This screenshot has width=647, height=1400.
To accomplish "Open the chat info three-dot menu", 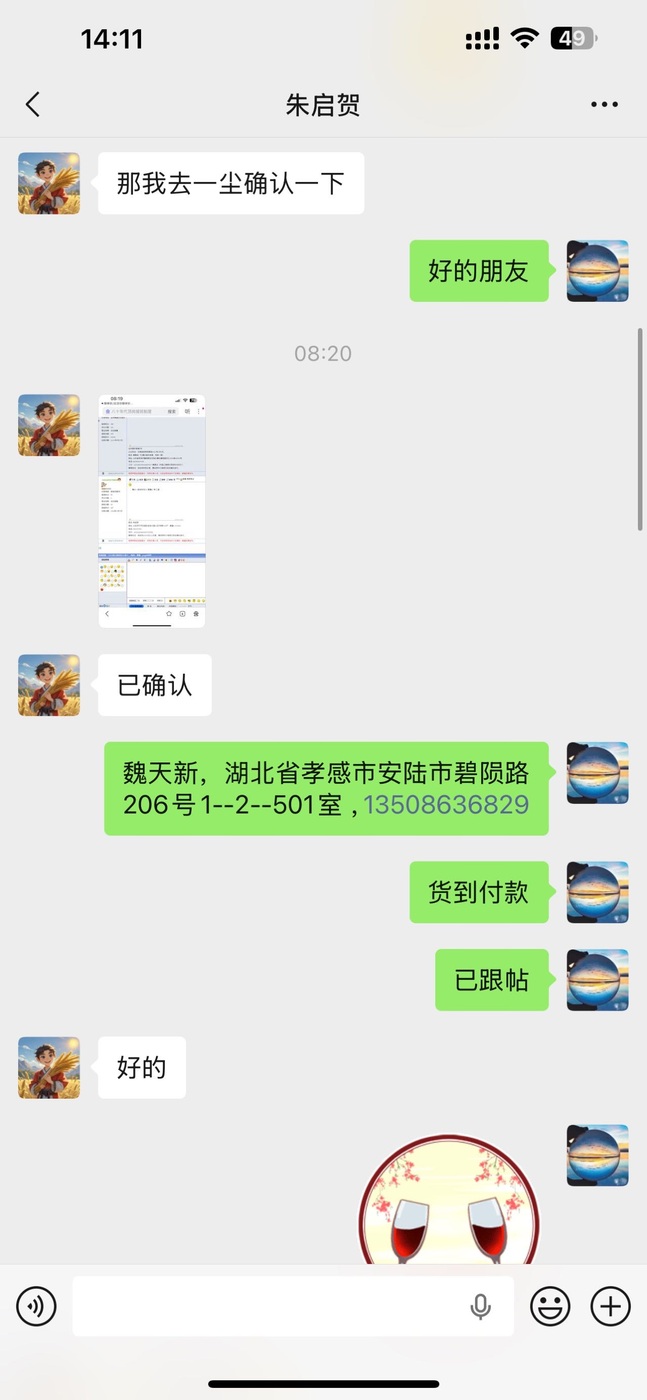I will [604, 104].
